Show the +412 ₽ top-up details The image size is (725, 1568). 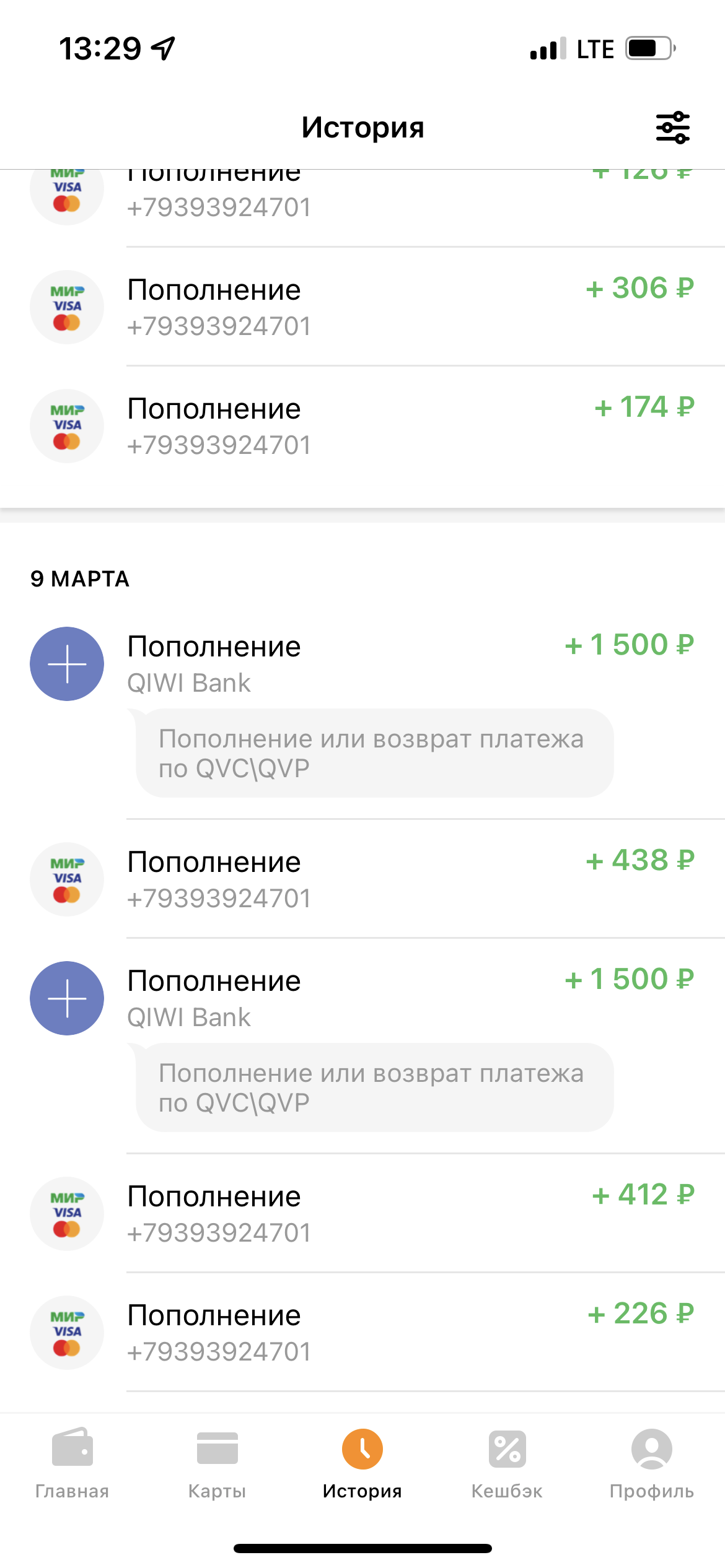(x=362, y=1214)
